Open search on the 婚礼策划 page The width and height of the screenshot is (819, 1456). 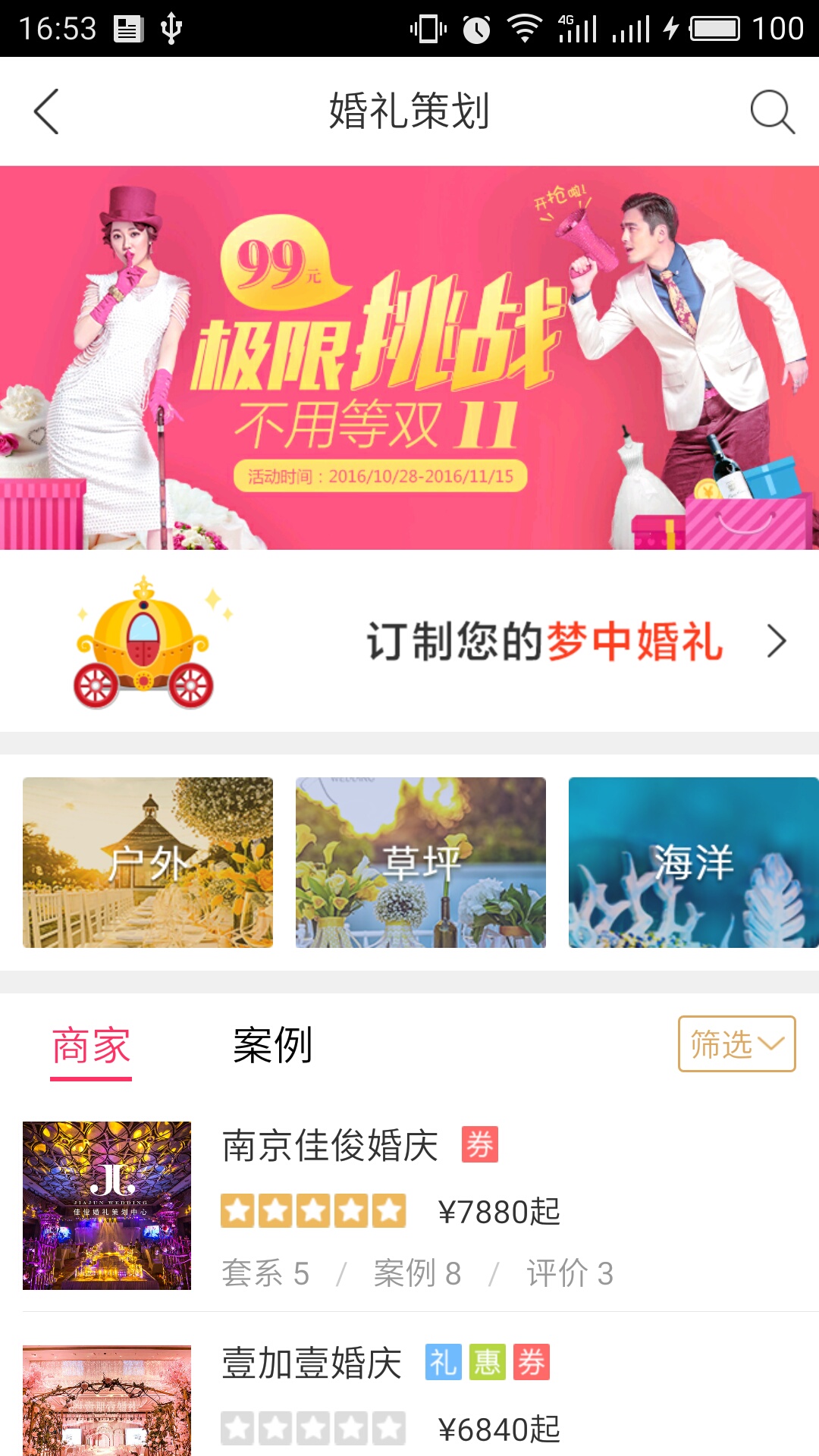pyautogui.click(x=771, y=111)
